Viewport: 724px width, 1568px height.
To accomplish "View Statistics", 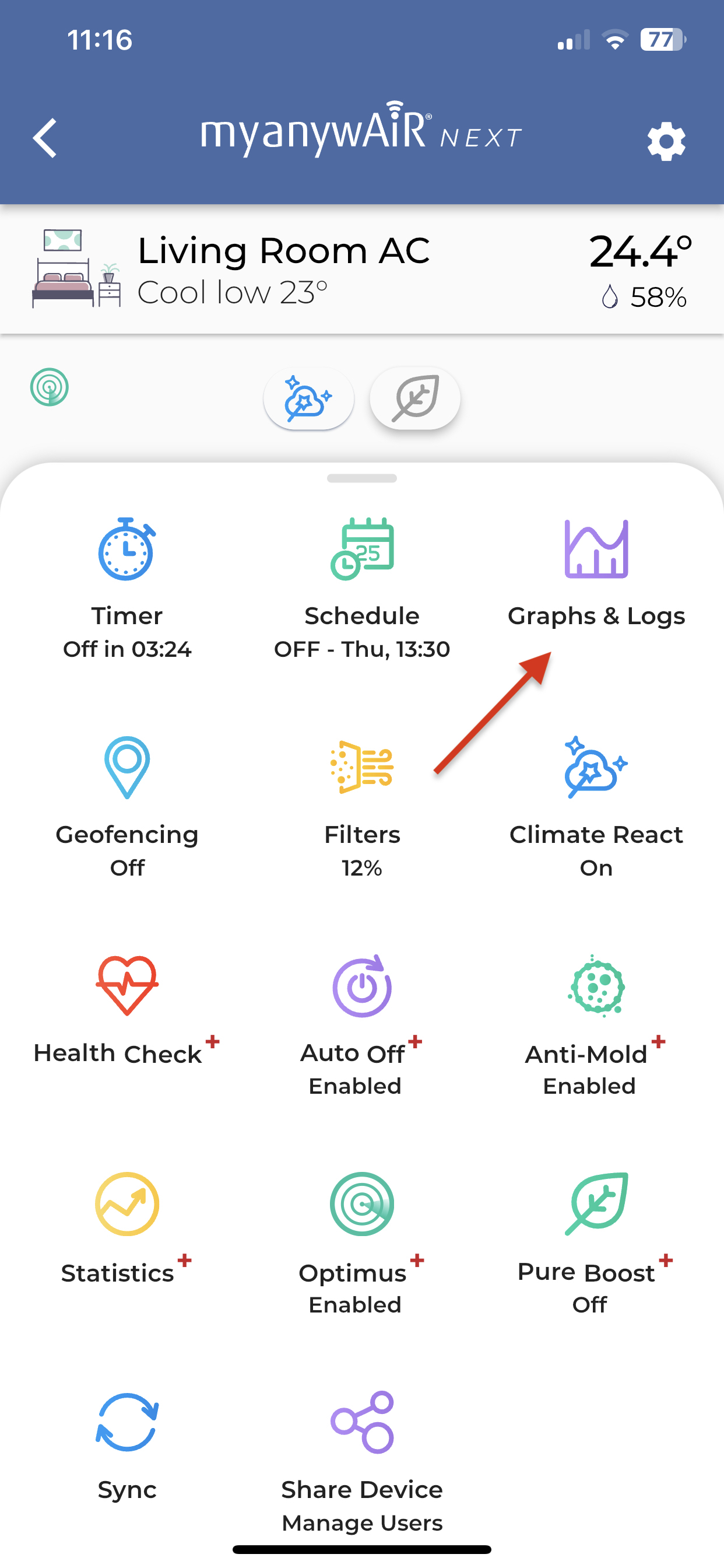I will point(126,1230).
